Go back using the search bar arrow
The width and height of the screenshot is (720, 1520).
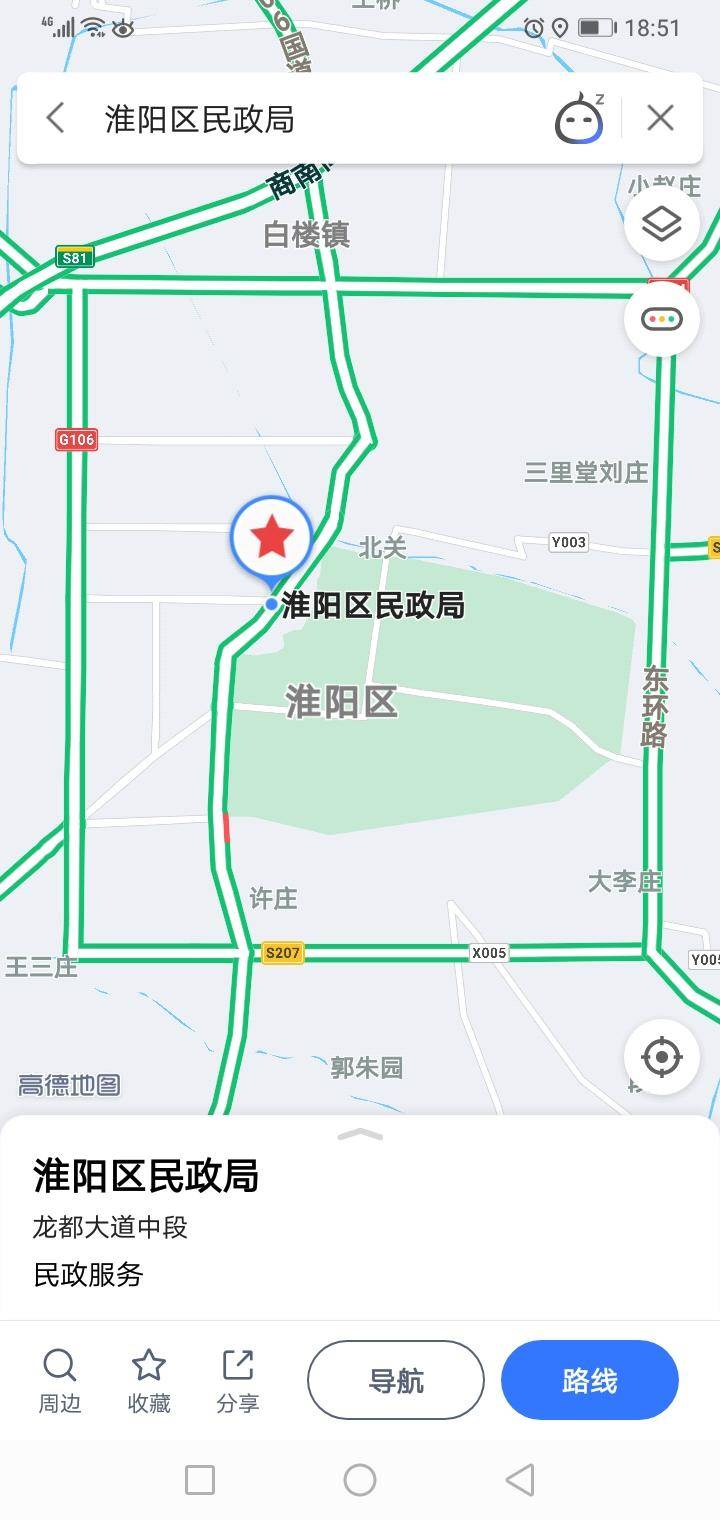(56, 119)
